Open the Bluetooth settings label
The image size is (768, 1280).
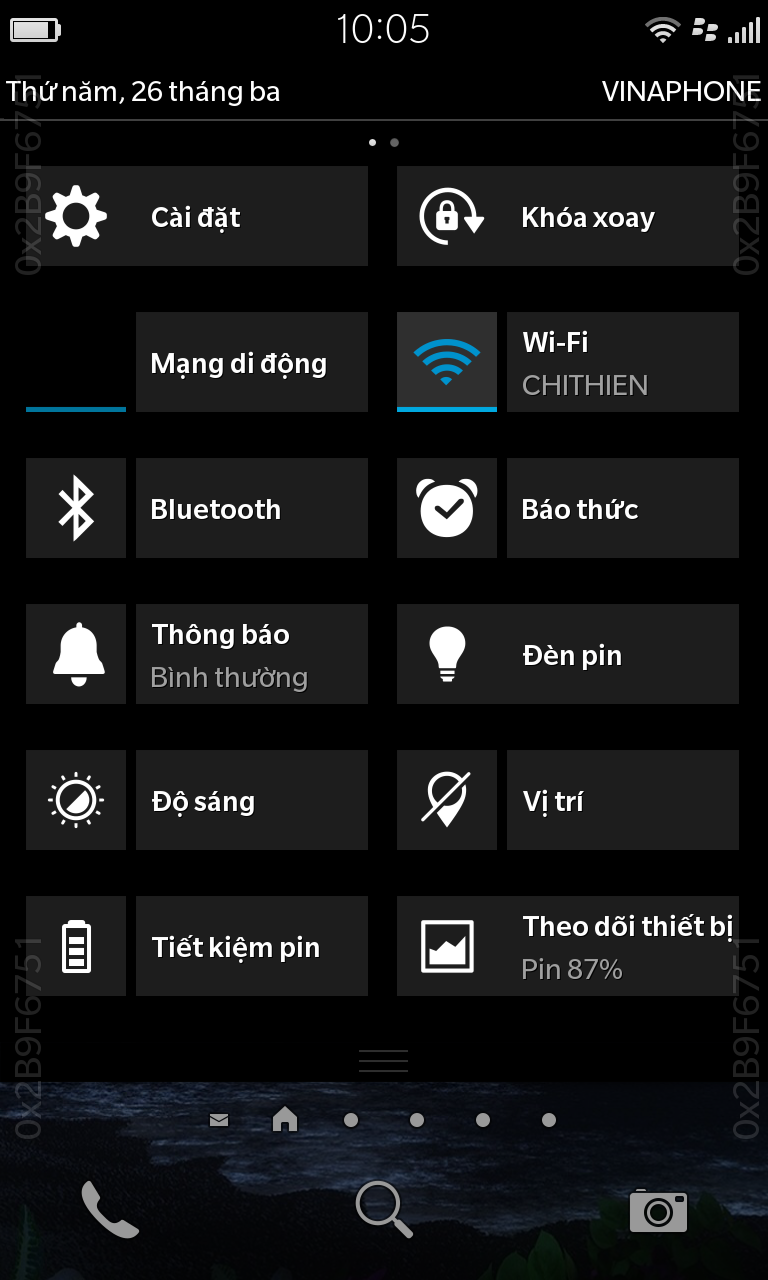[252, 508]
